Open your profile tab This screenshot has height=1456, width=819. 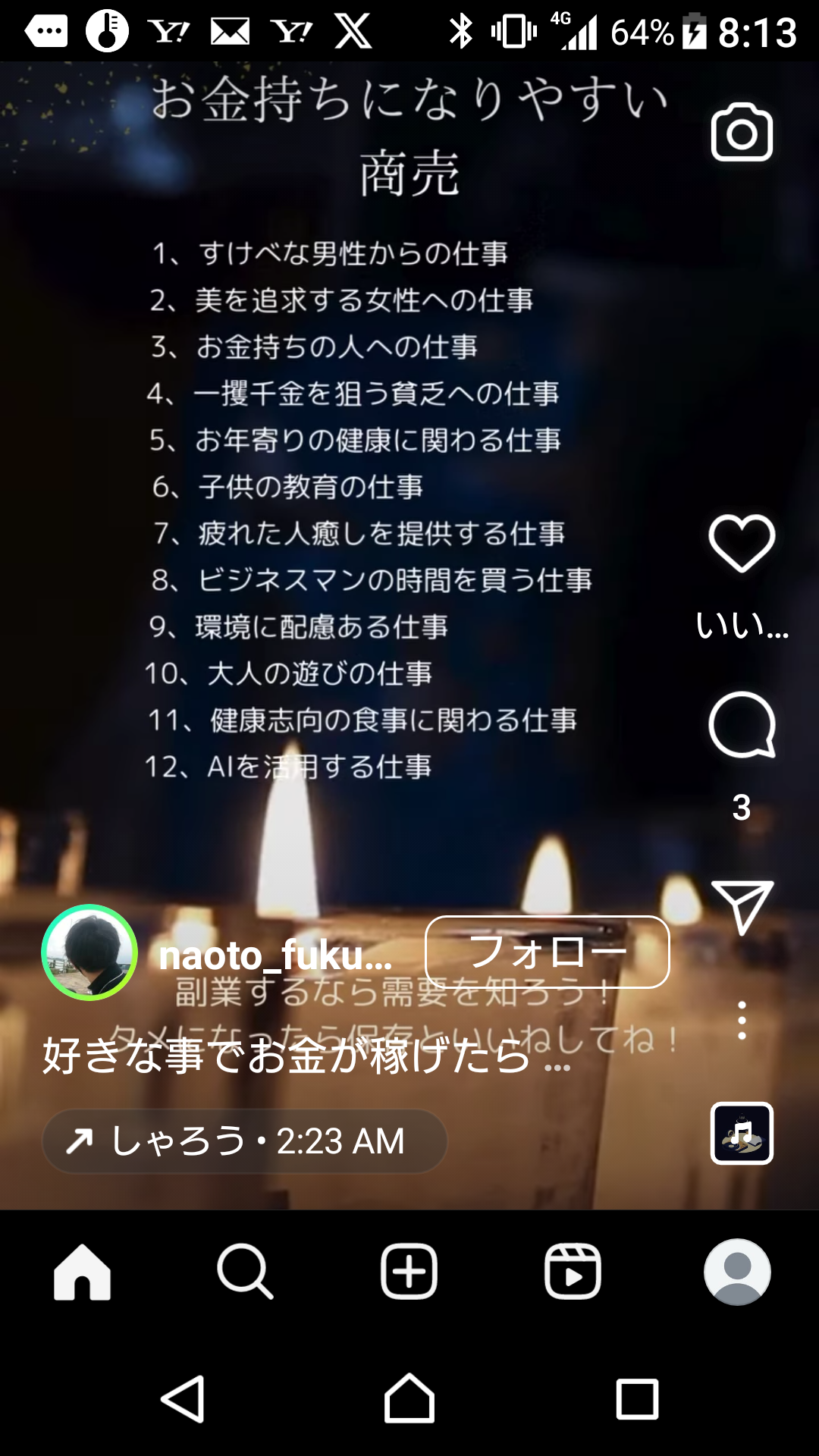(737, 1272)
